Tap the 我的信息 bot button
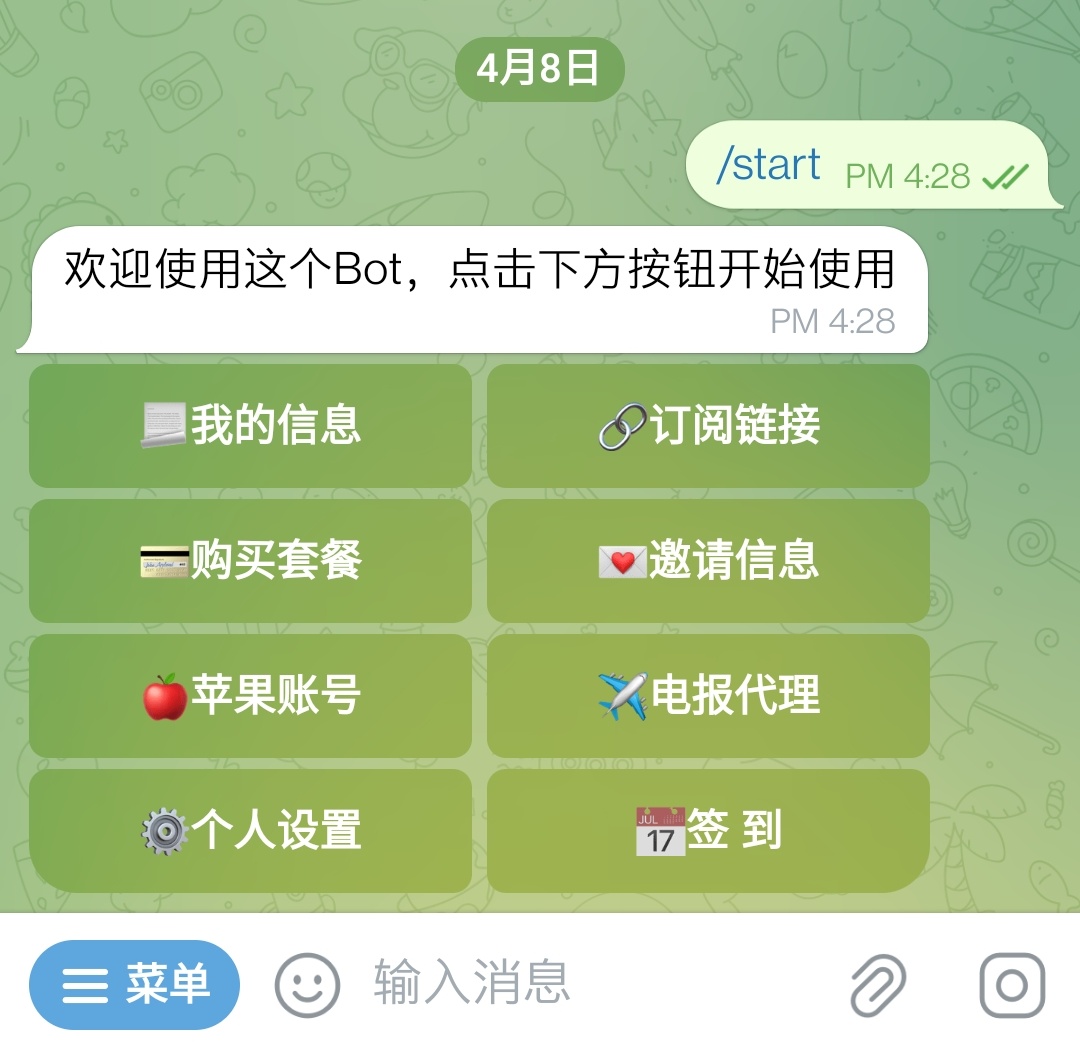The height and width of the screenshot is (1048, 1080). coord(250,426)
